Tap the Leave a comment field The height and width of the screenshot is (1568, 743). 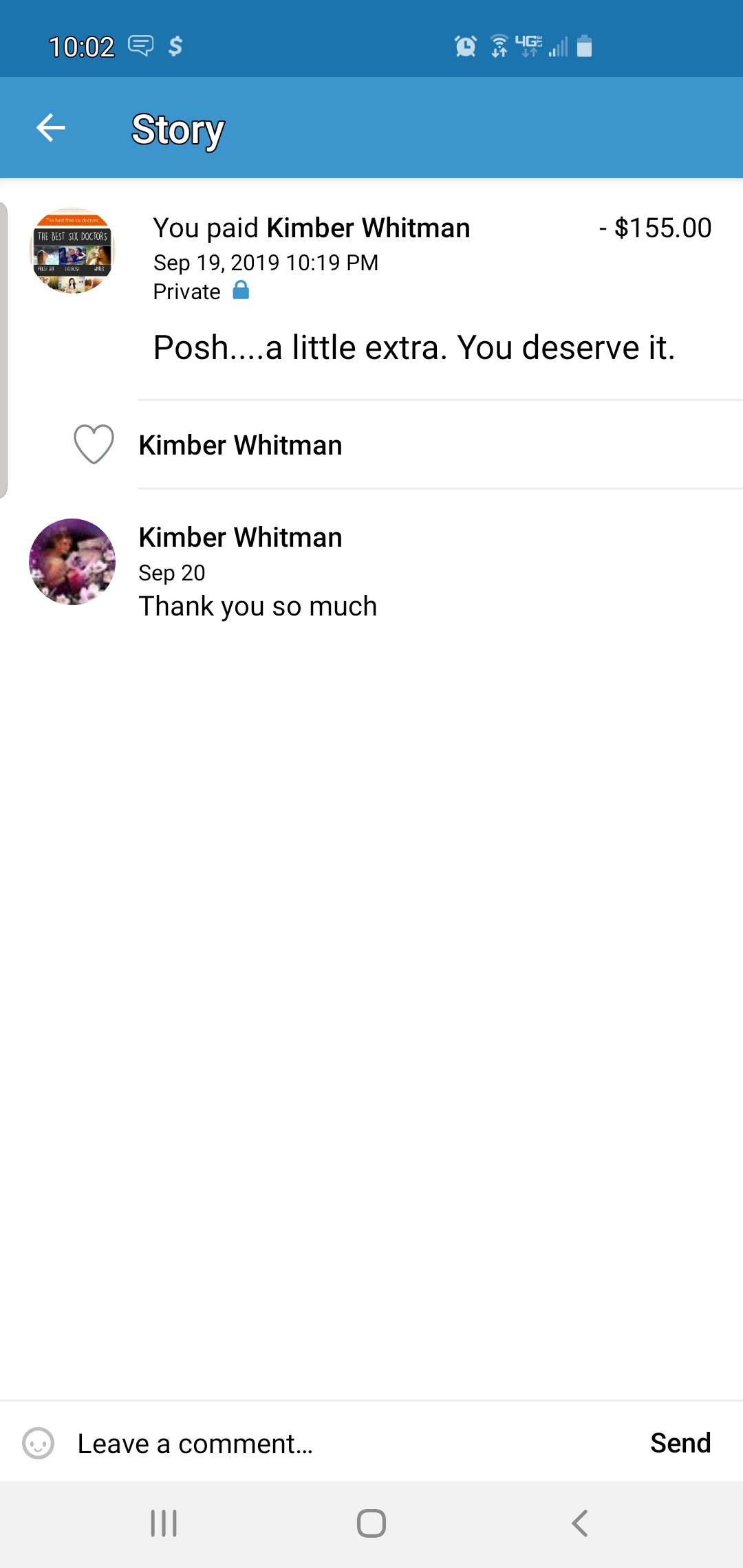point(344,1443)
